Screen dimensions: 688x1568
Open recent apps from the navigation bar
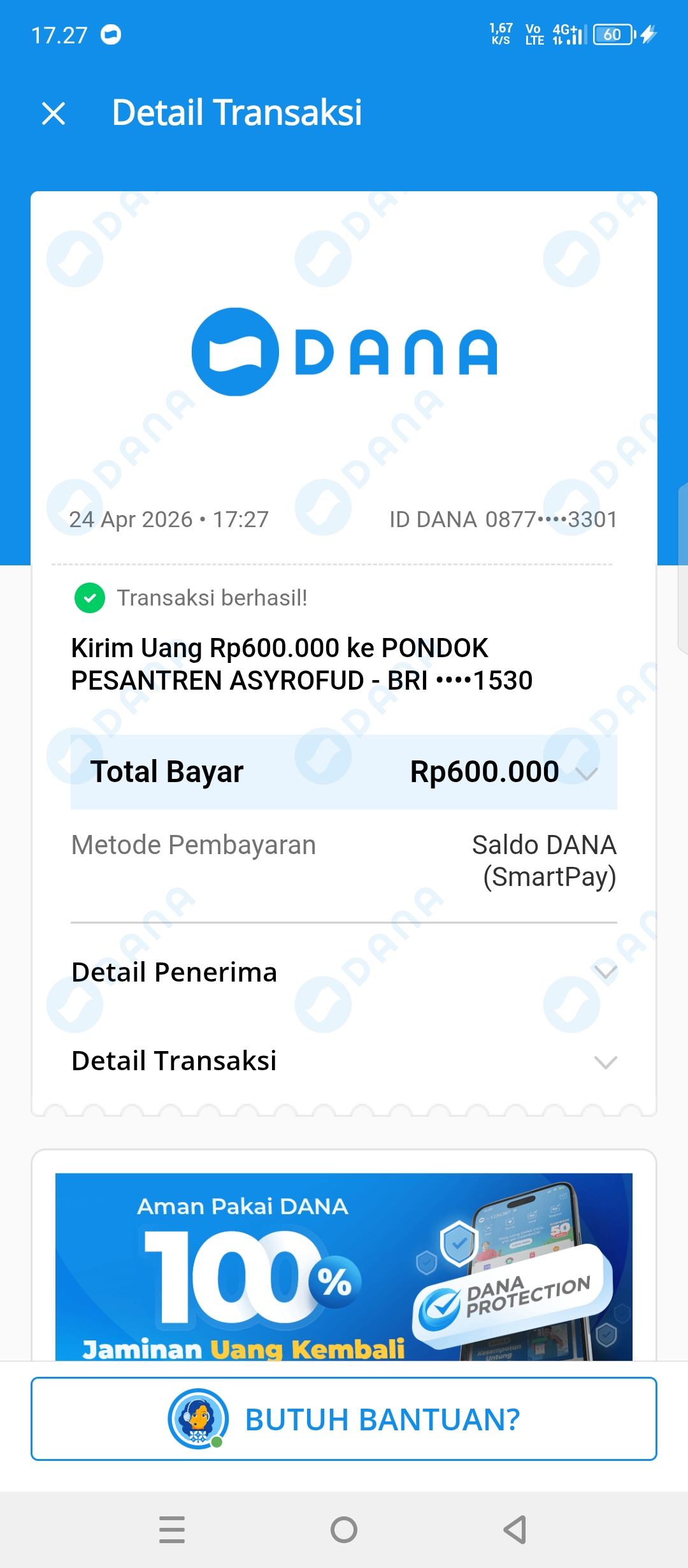tap(172, 1529)
